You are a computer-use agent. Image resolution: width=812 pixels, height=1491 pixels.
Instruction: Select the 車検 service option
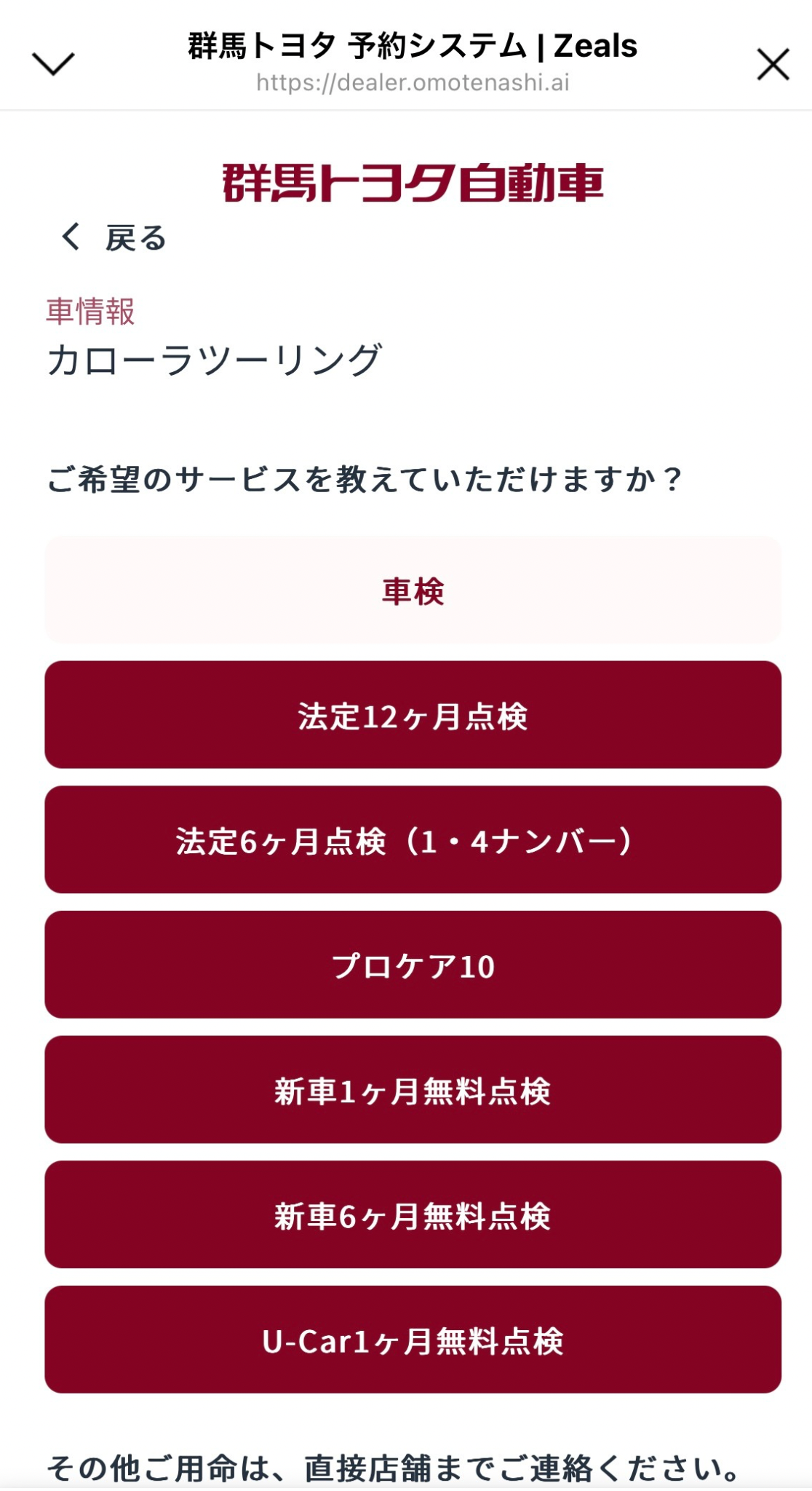pyautogui.click(x=413, y=590)
